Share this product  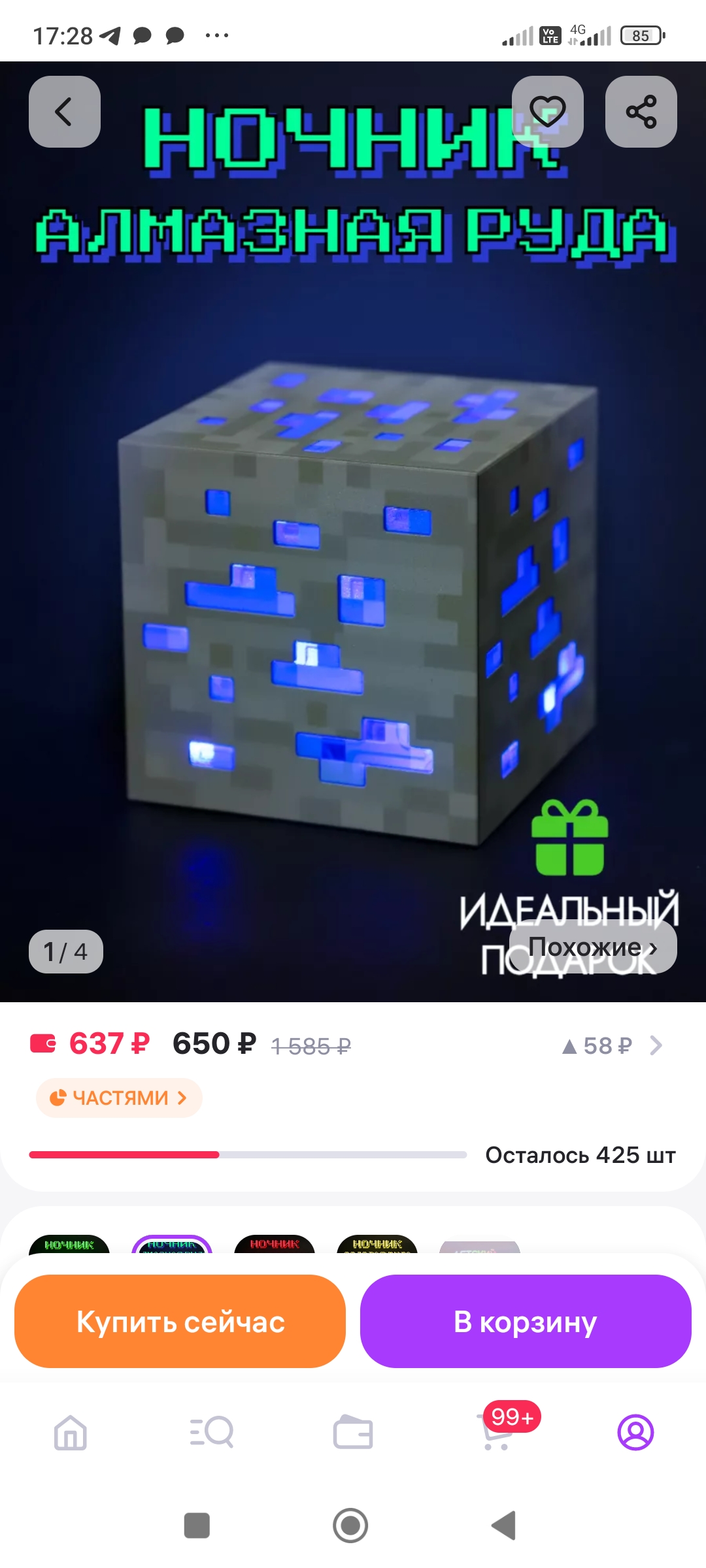641,112
